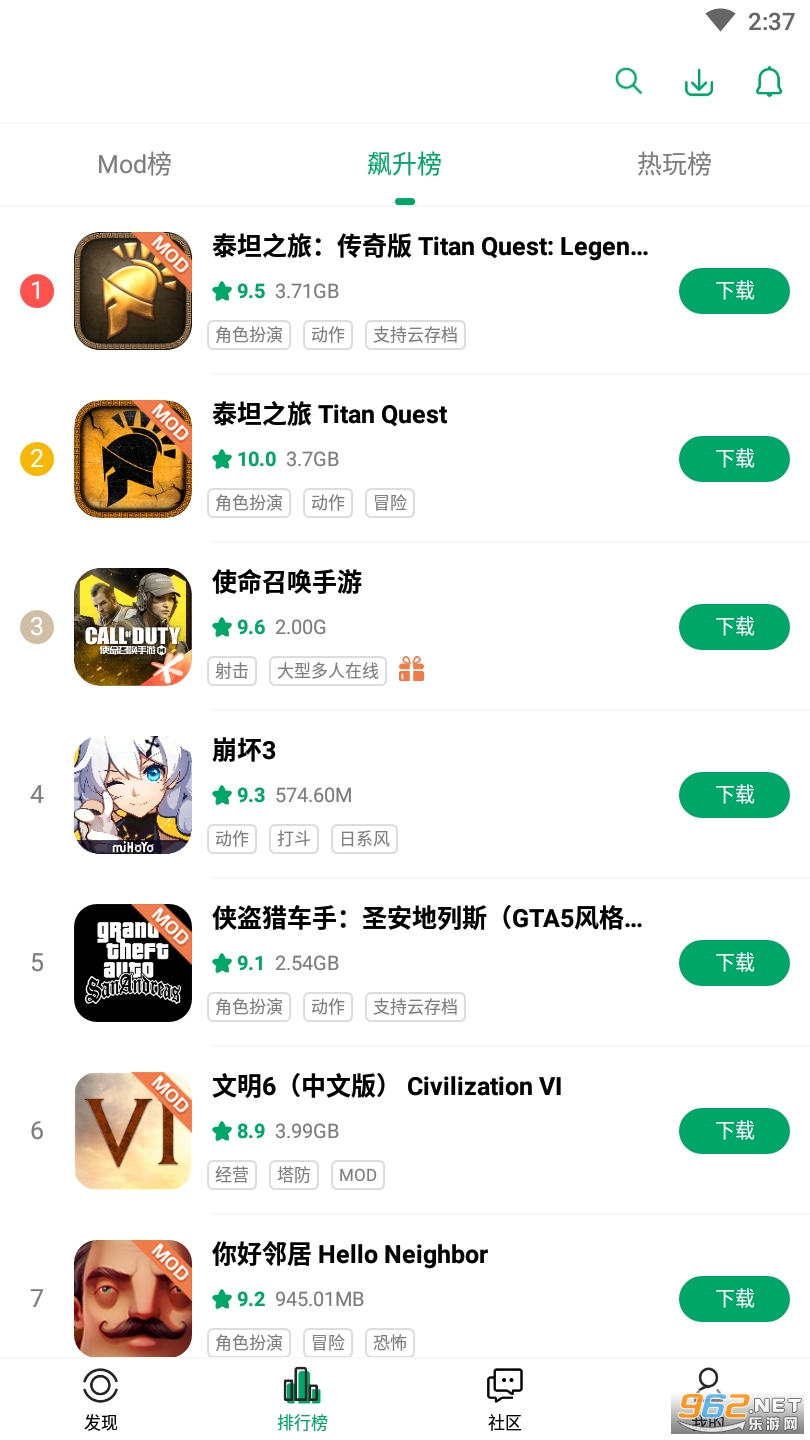View 文明6（中文版）Civilization VI details

click(386, 1087)
